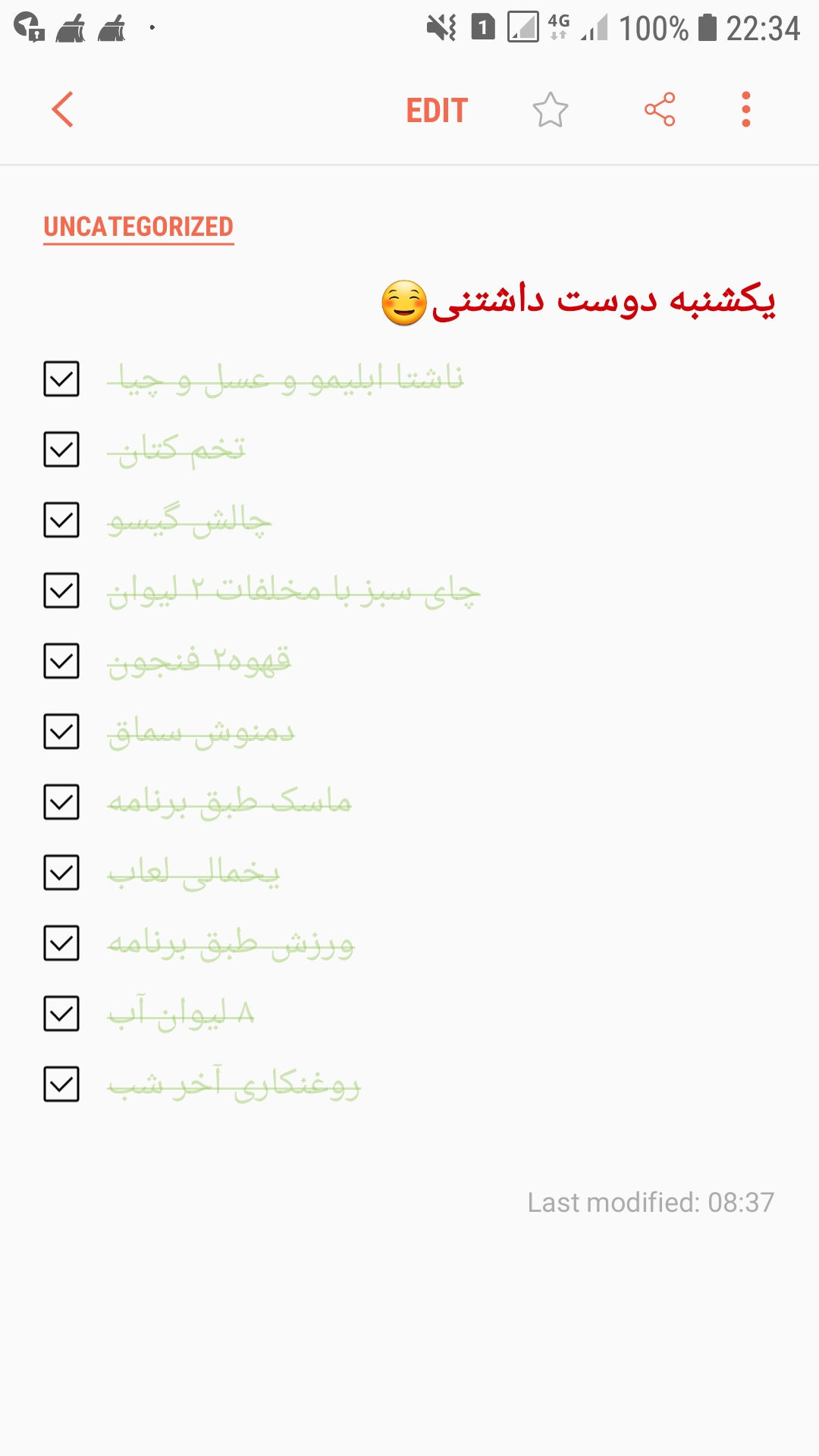Toggle the ماسک طبق برنامه checkbox
Screen dimensions: 819x1456
(x=61, y=802)
